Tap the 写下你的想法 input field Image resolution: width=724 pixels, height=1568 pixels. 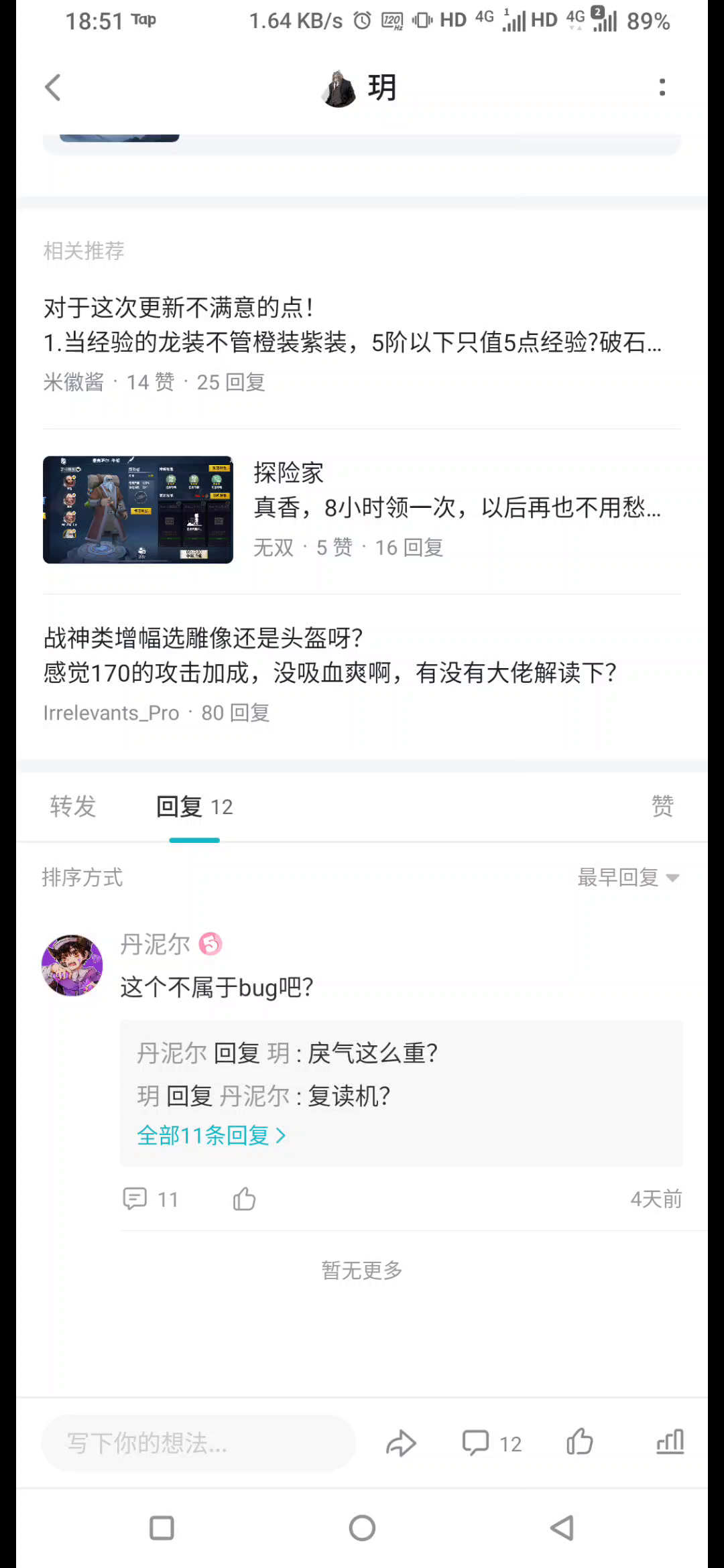tap(198, 1443)
